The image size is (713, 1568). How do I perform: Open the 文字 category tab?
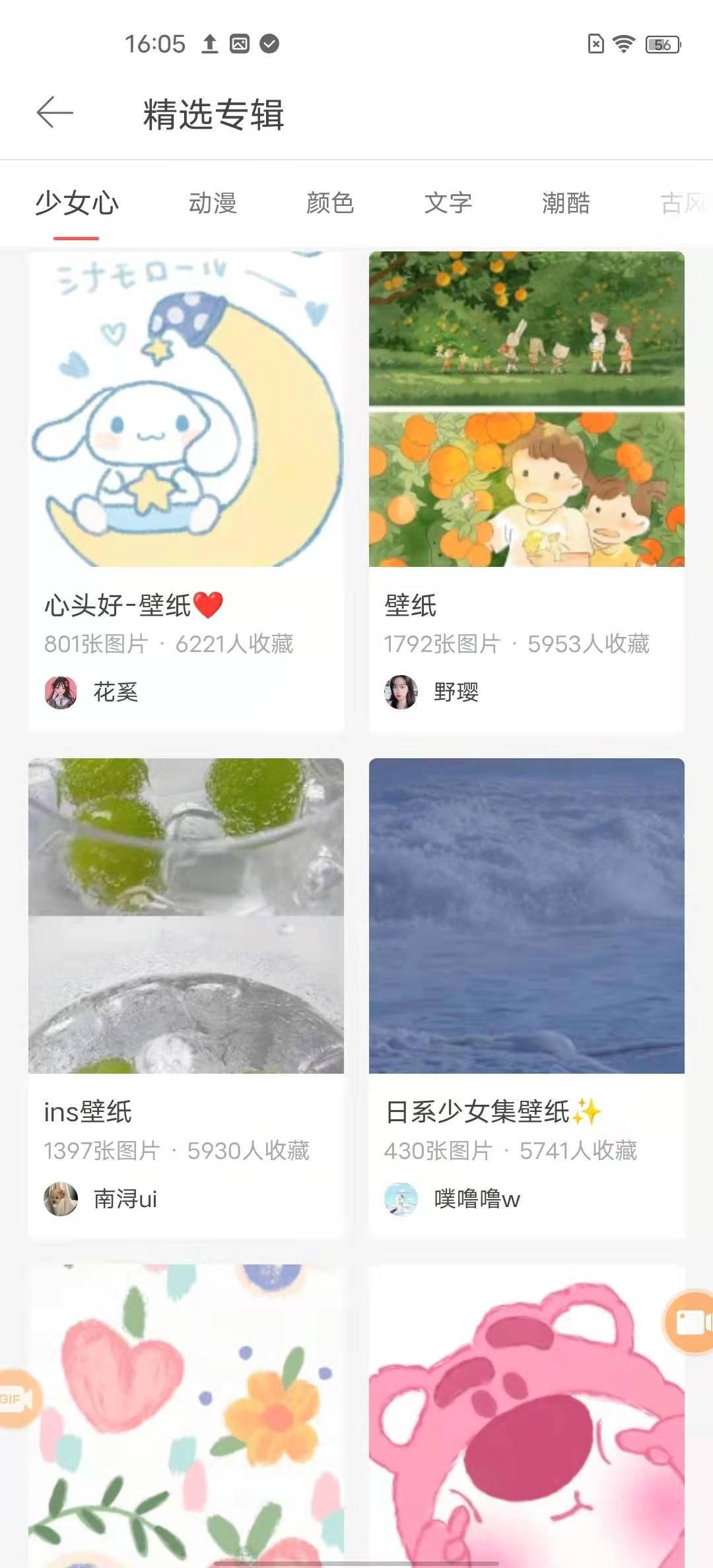point(448,203)
